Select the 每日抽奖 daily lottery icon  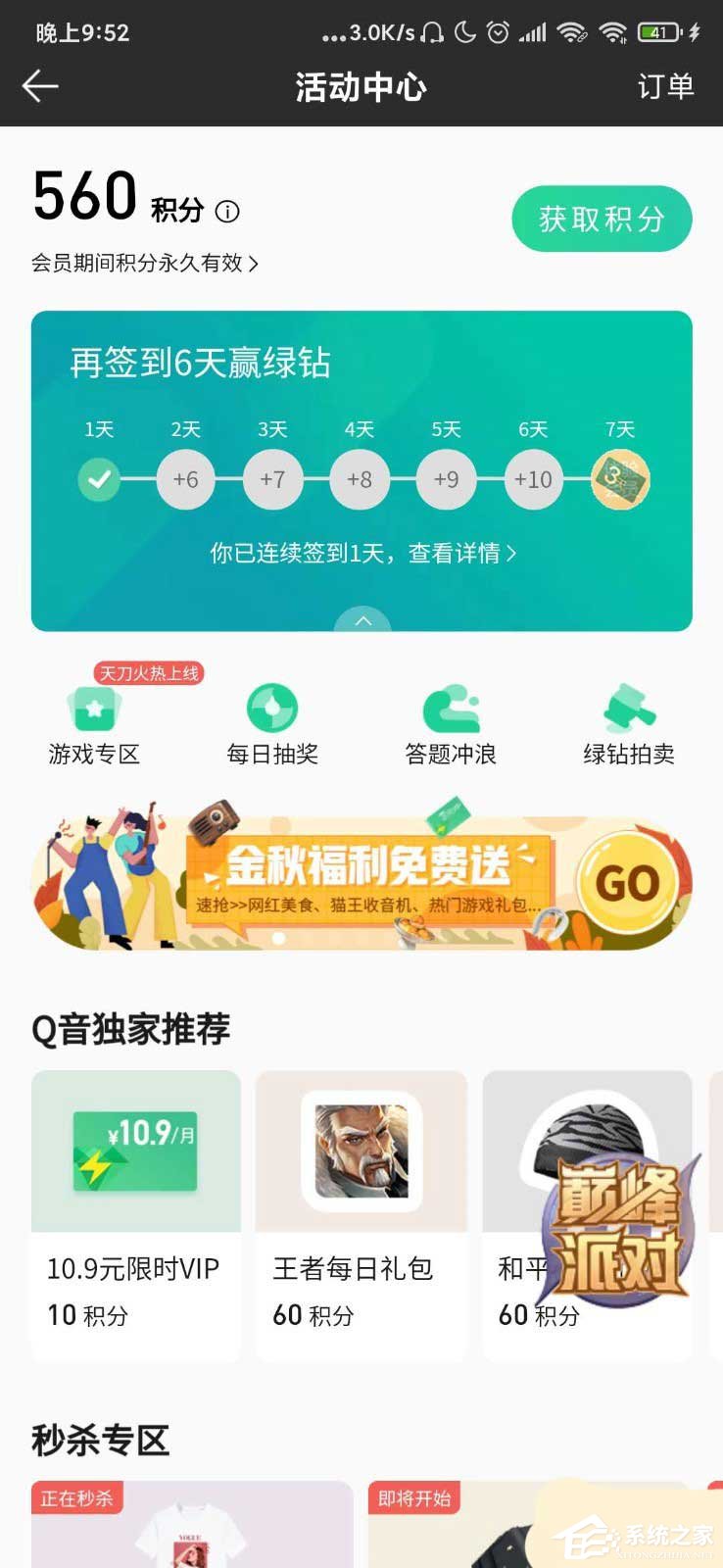(x=272, y=723)
